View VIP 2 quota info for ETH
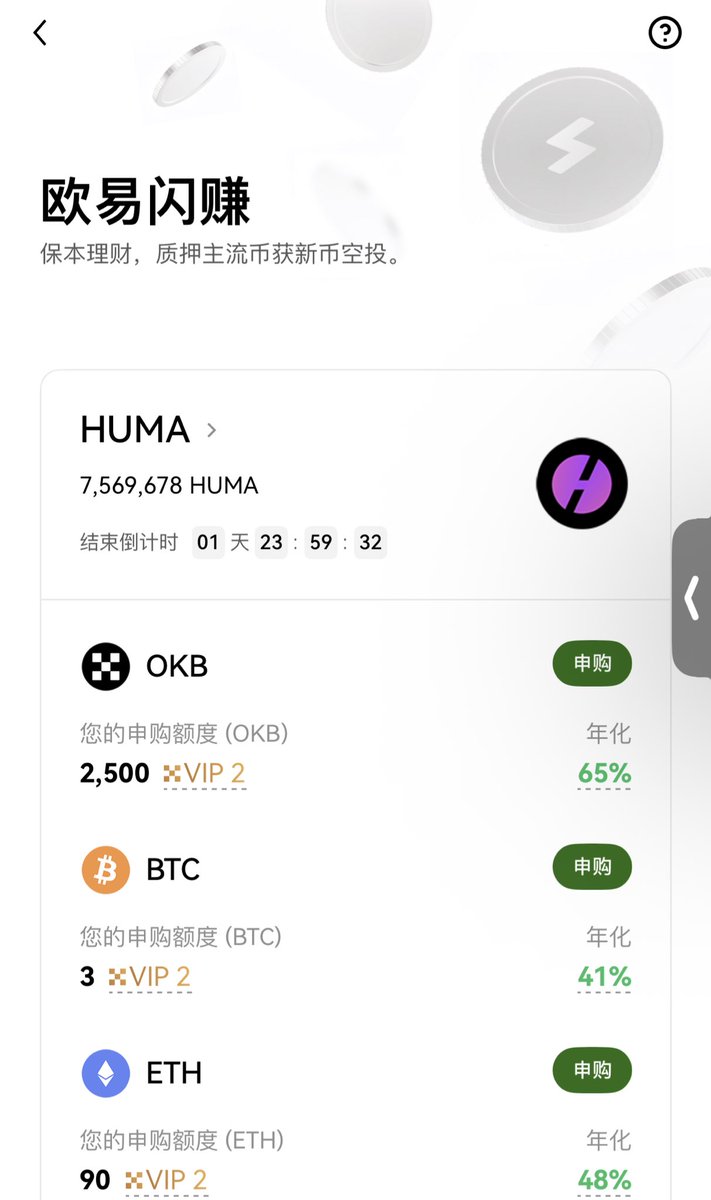 [x=166, y=1180]
